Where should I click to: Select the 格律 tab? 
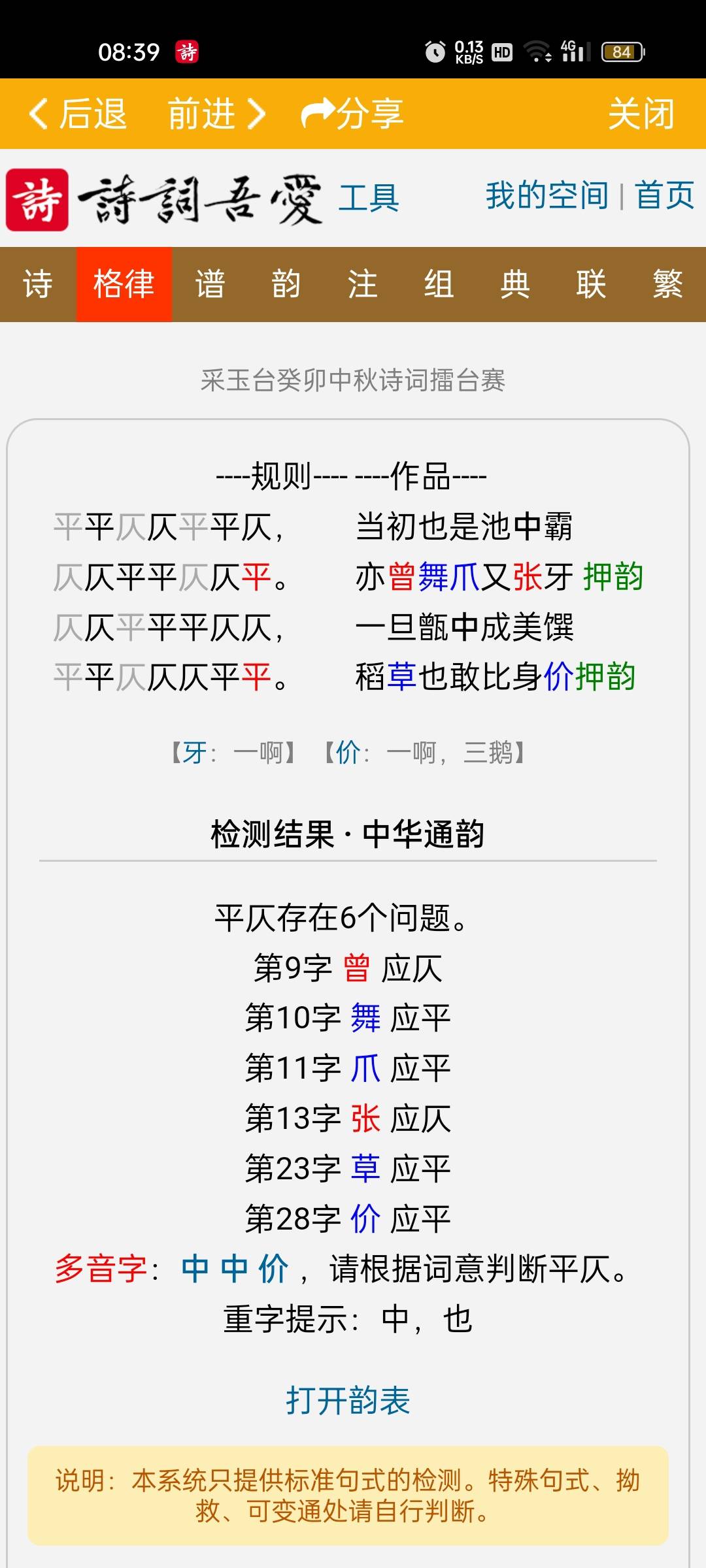124,284
